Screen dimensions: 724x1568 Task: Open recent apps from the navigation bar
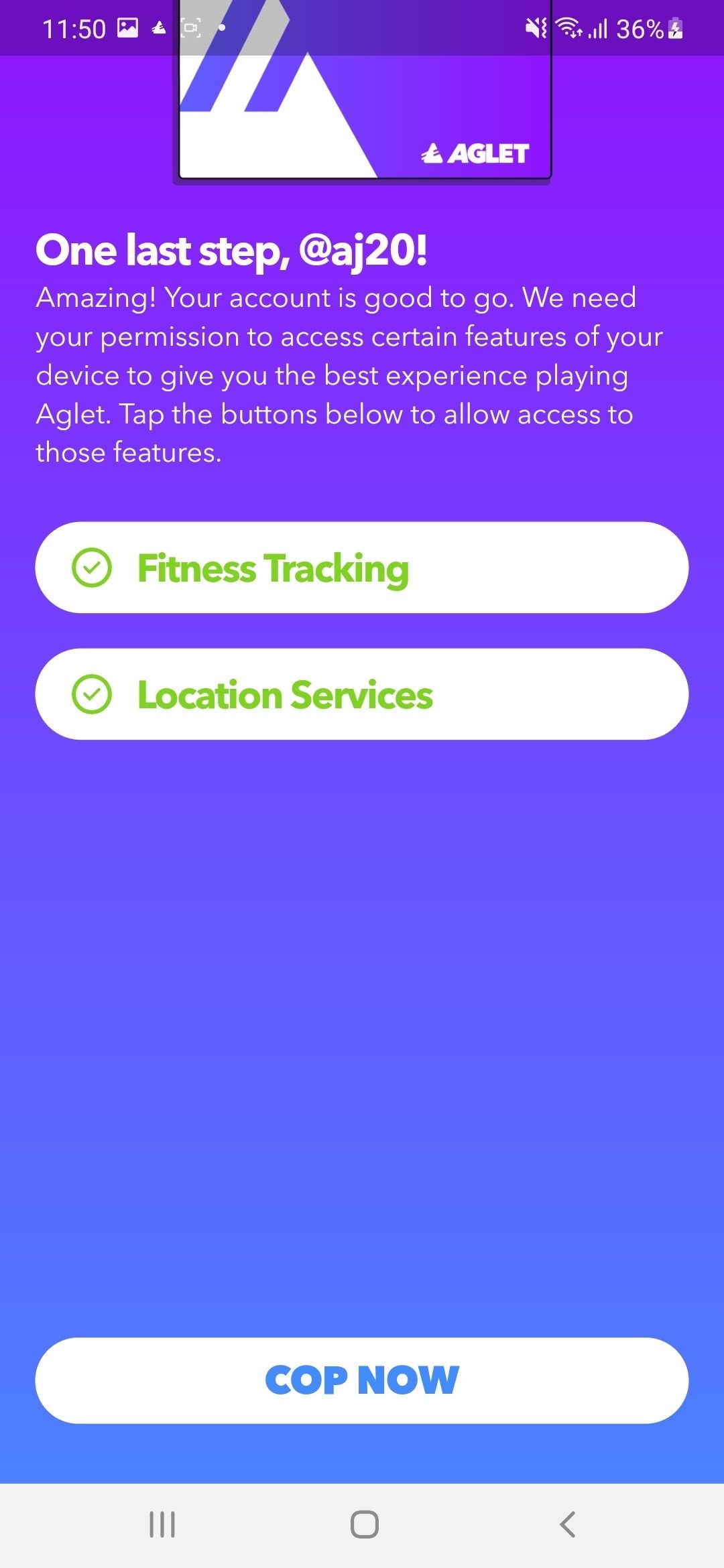tap(162, 1524)
